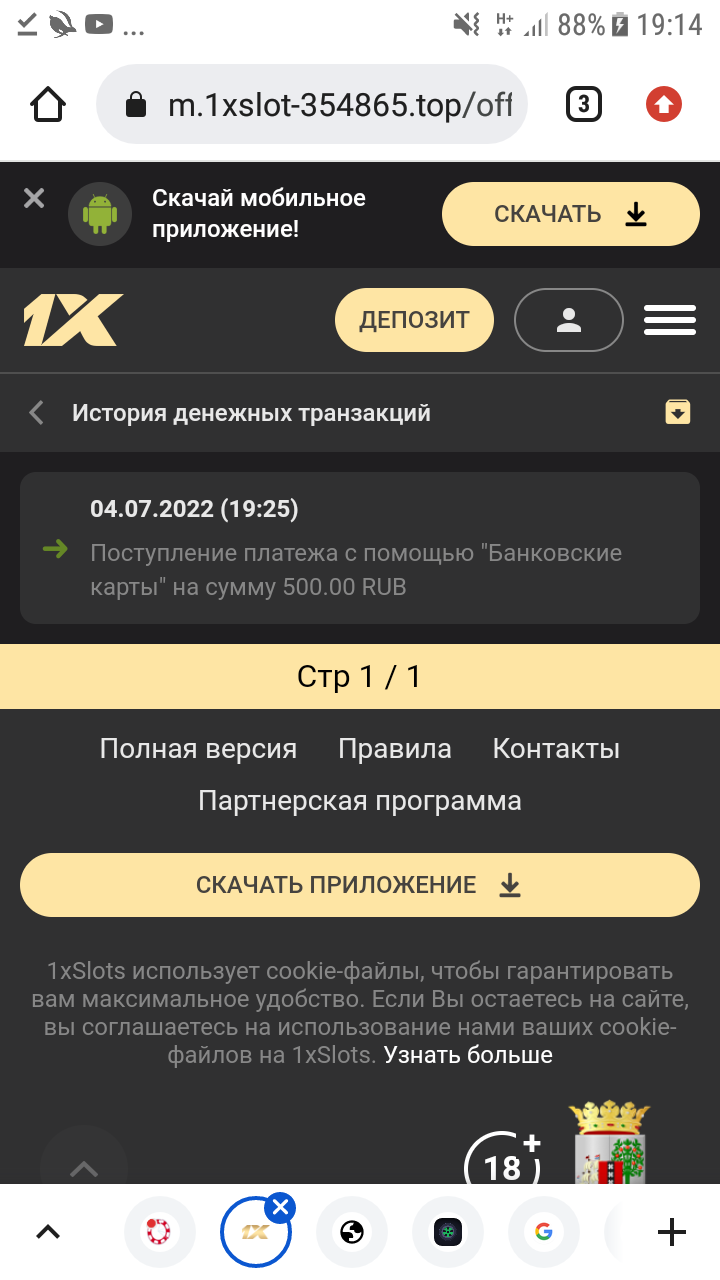Switch to the Google tab
720x1280 pixels.
tap(544, 1232)
